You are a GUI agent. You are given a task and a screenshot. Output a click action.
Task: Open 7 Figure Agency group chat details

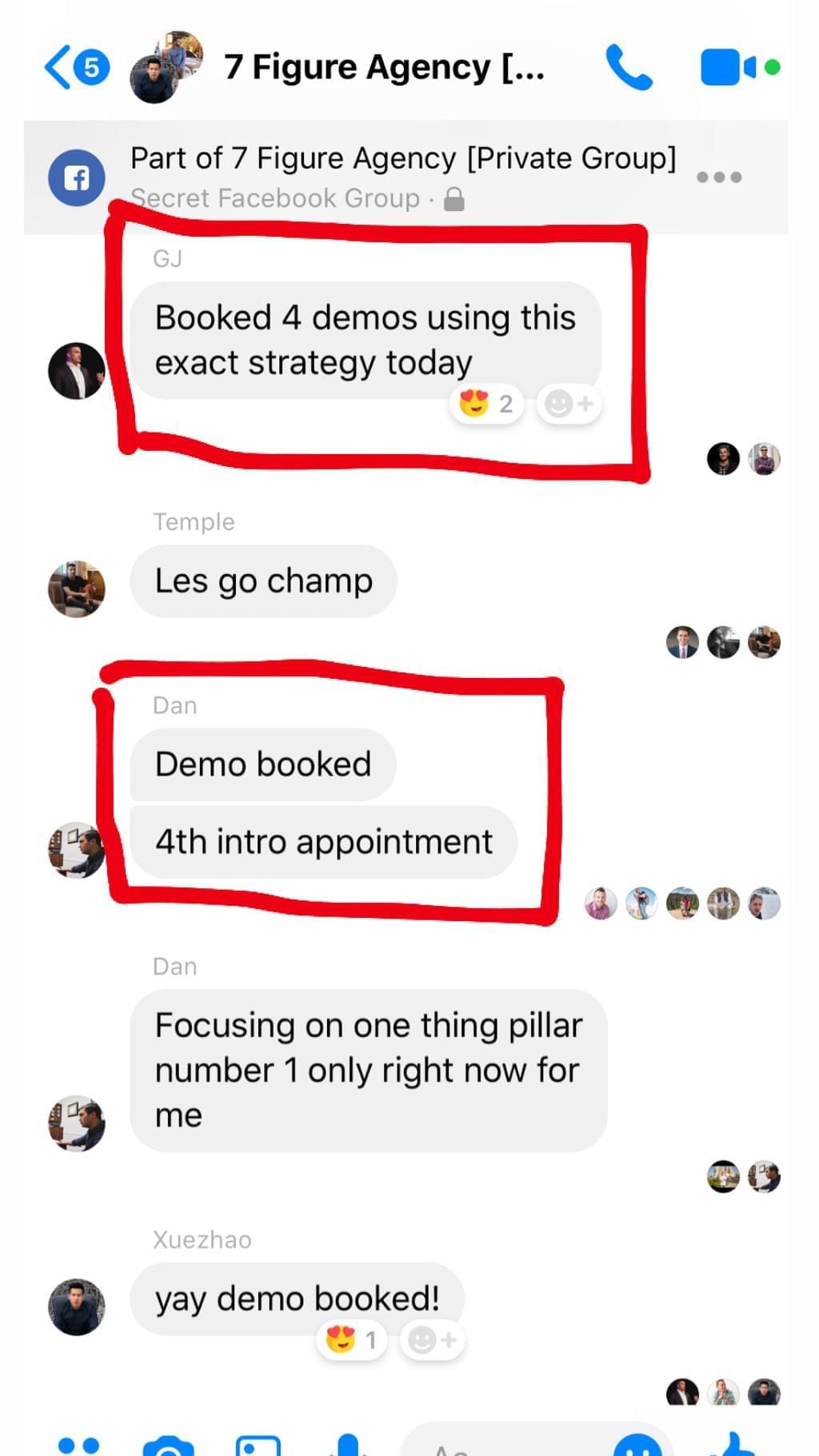384,67
